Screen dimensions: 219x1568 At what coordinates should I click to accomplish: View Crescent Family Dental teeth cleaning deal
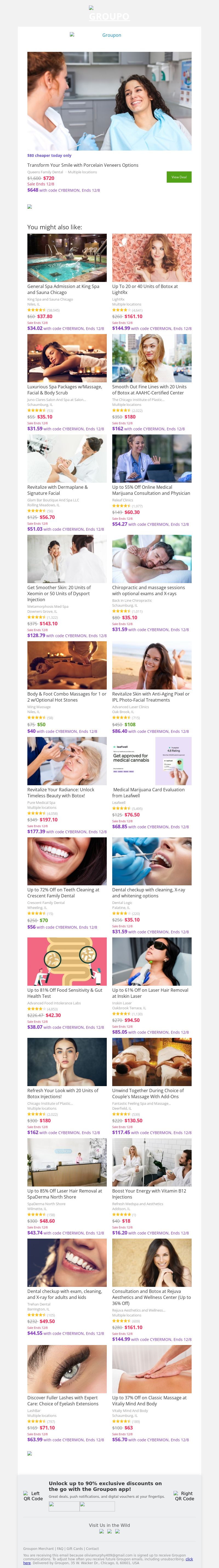pos(67,861)
